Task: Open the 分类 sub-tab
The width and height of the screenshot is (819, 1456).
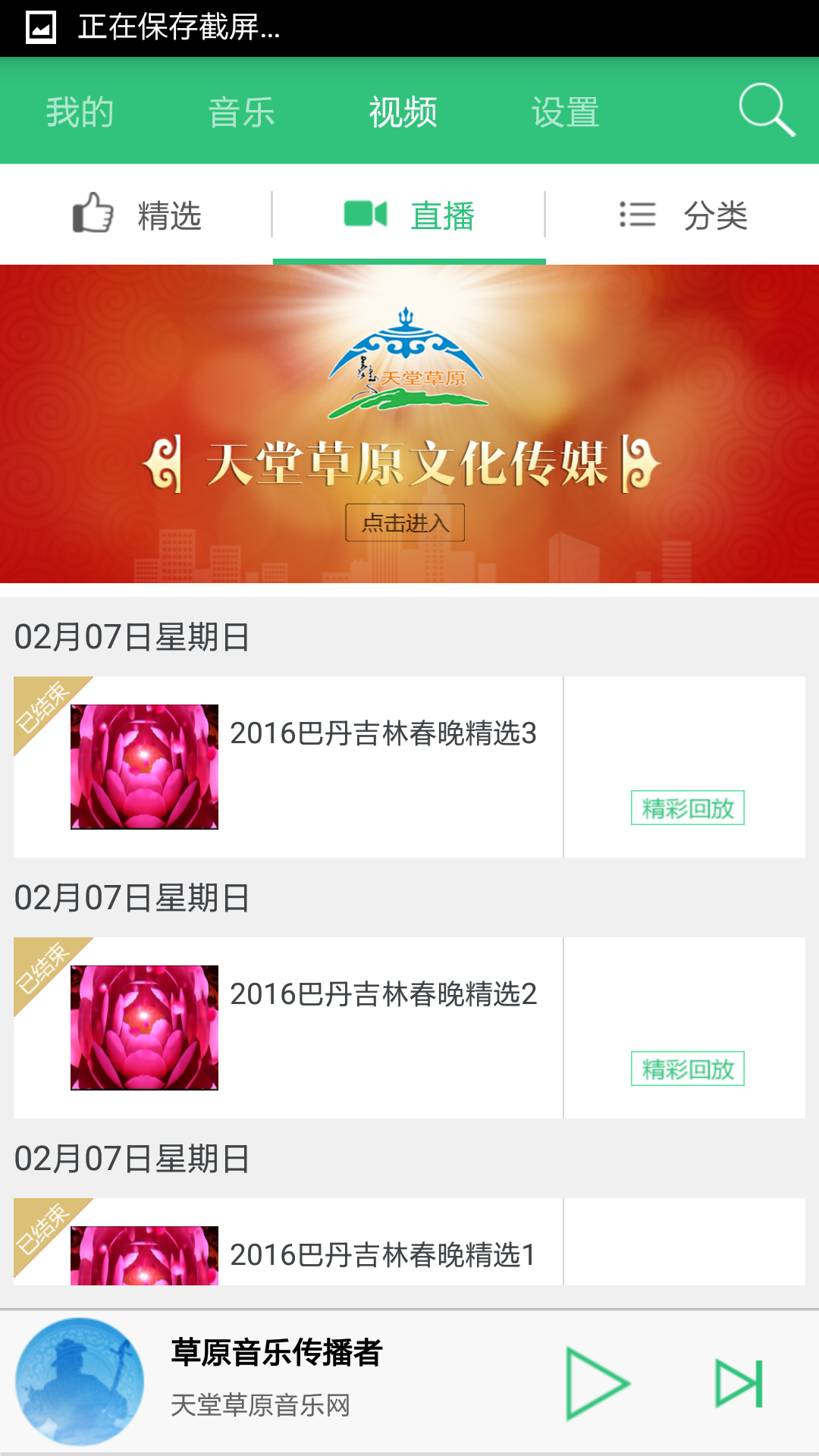Action: pos(682,215)
